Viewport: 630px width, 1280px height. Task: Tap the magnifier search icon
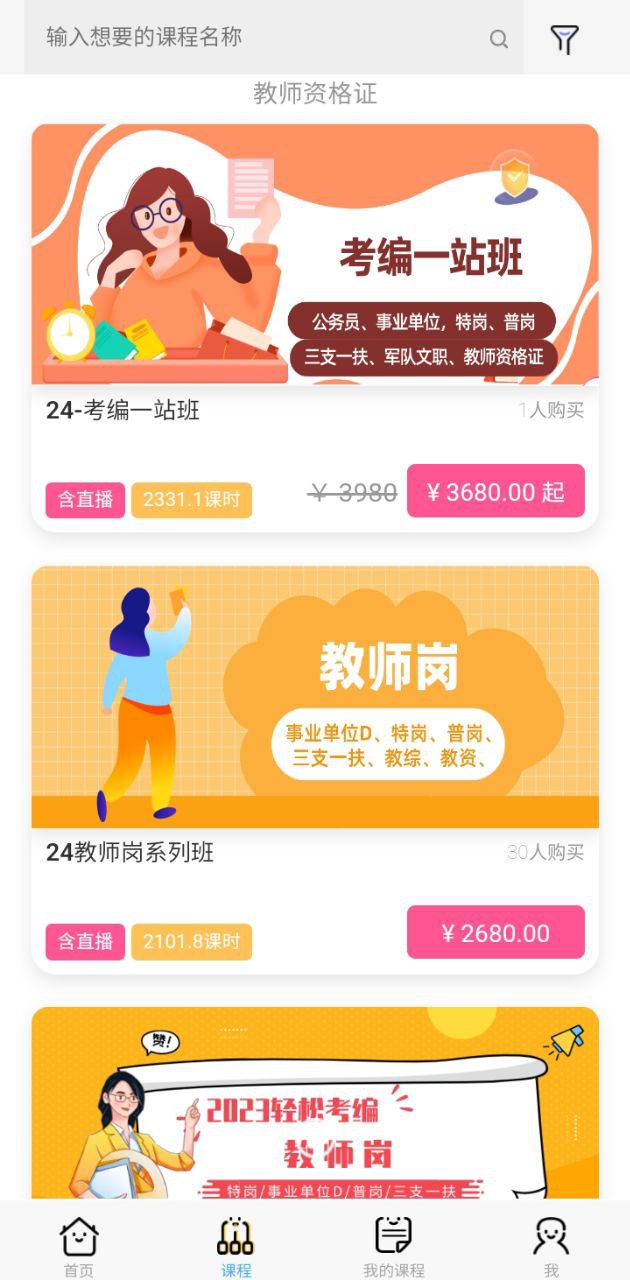pos(498,39)
